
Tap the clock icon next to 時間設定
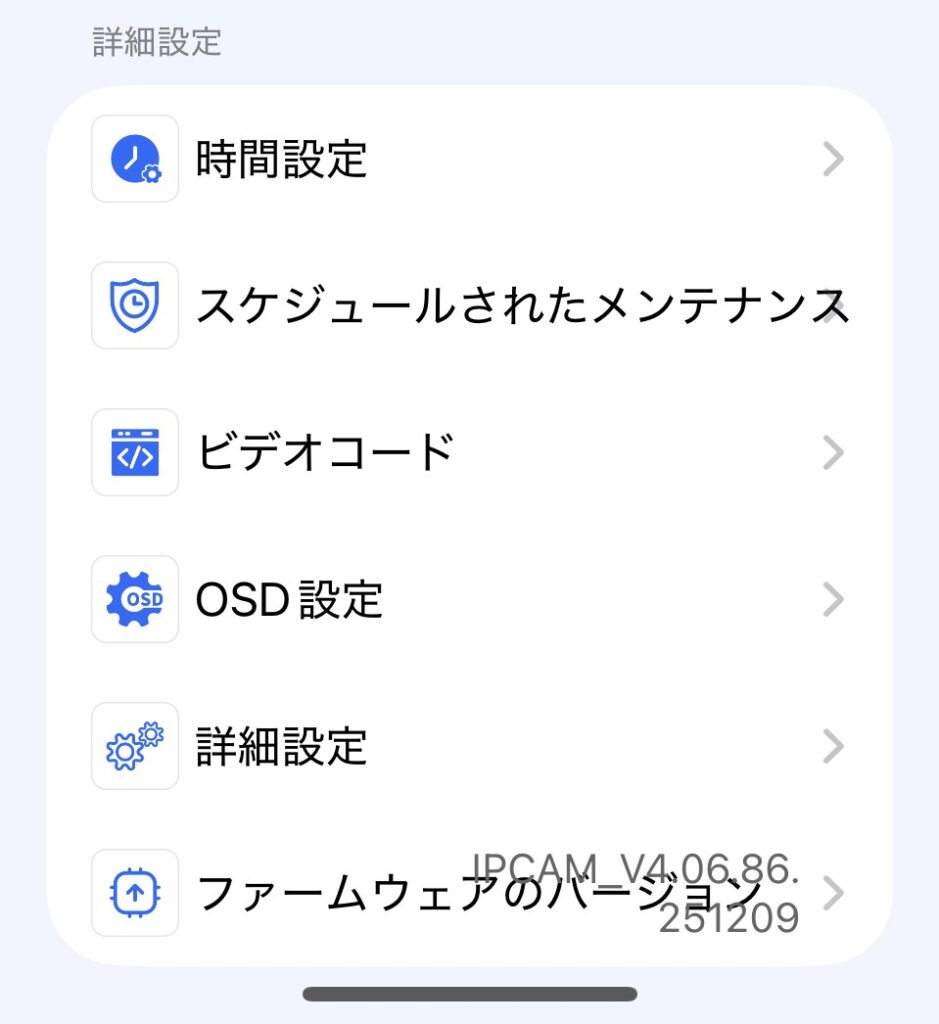tap(134, 160)
